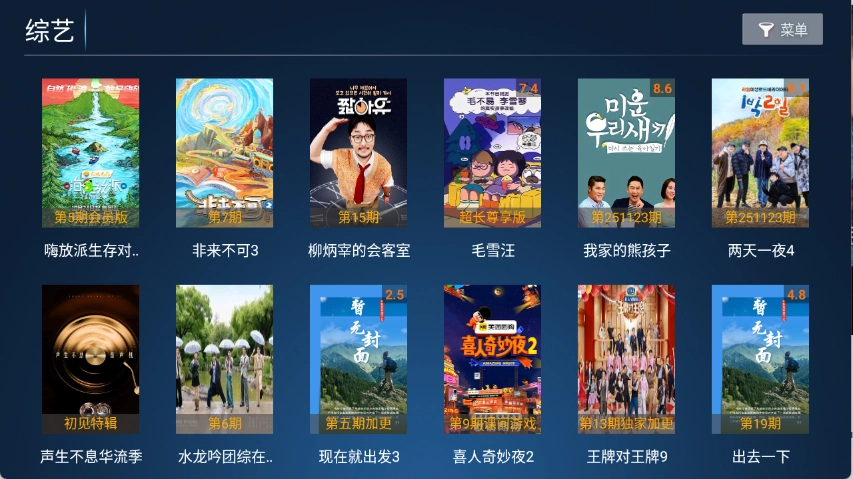This screenshot has height=479, width=853.
Task: Open the 菜单 filter button
Action: (x=782, y=30)
